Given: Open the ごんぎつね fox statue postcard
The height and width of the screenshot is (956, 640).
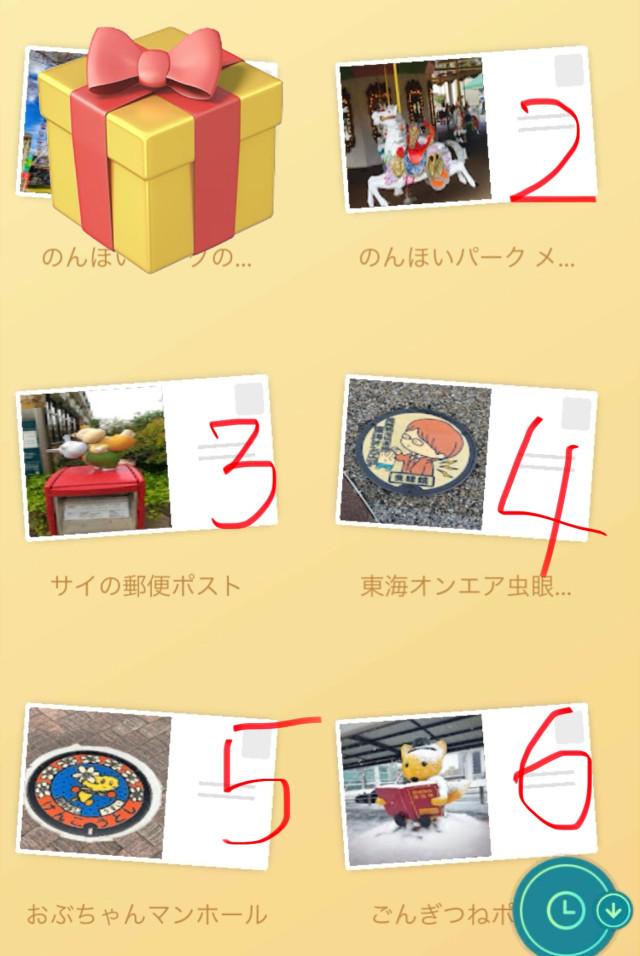Looking at the screenshot, I should click(x=466, y=786).
